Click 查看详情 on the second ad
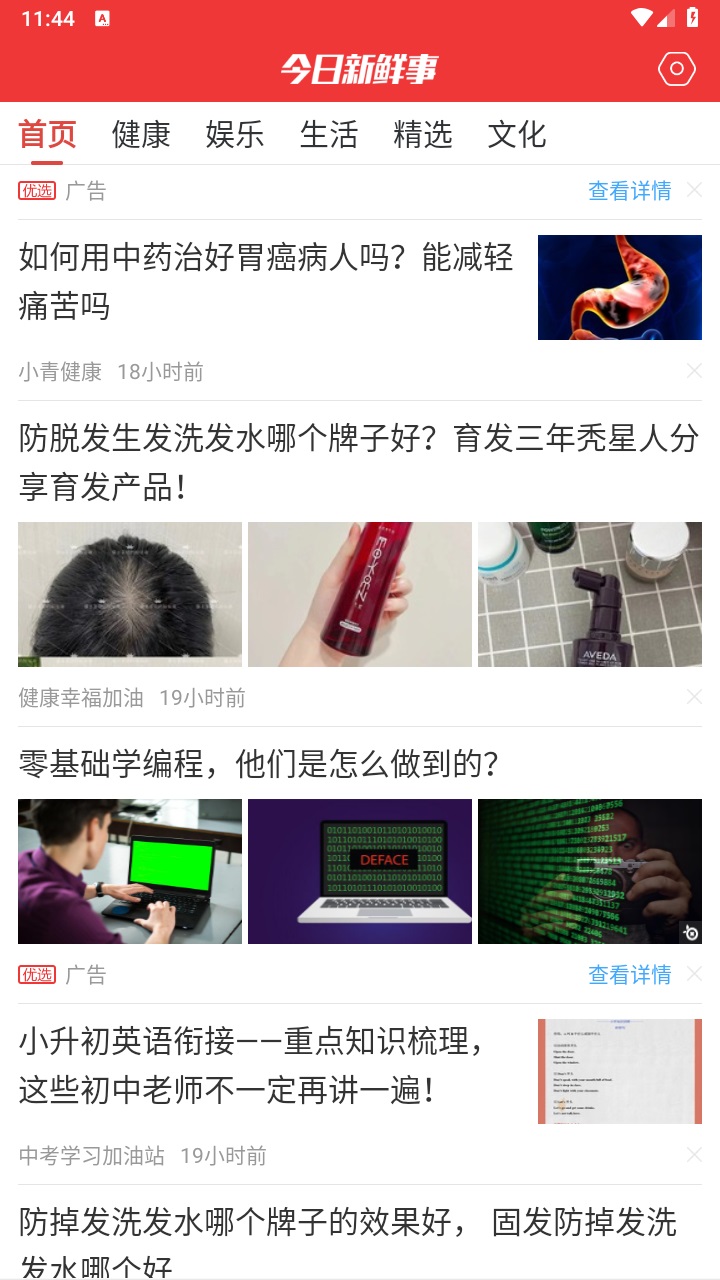This screenshot has height=1280, width=720. pos(631,974)
